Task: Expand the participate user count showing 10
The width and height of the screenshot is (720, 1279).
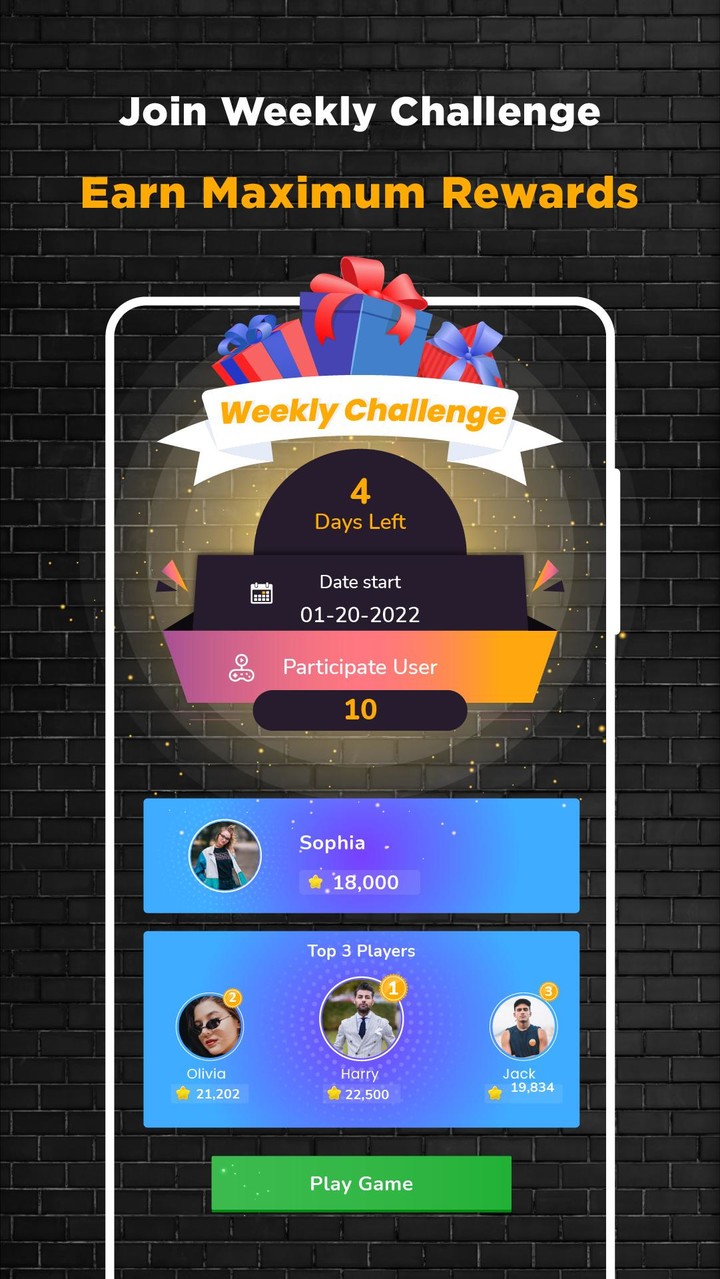Action: (x=360, y=710)
